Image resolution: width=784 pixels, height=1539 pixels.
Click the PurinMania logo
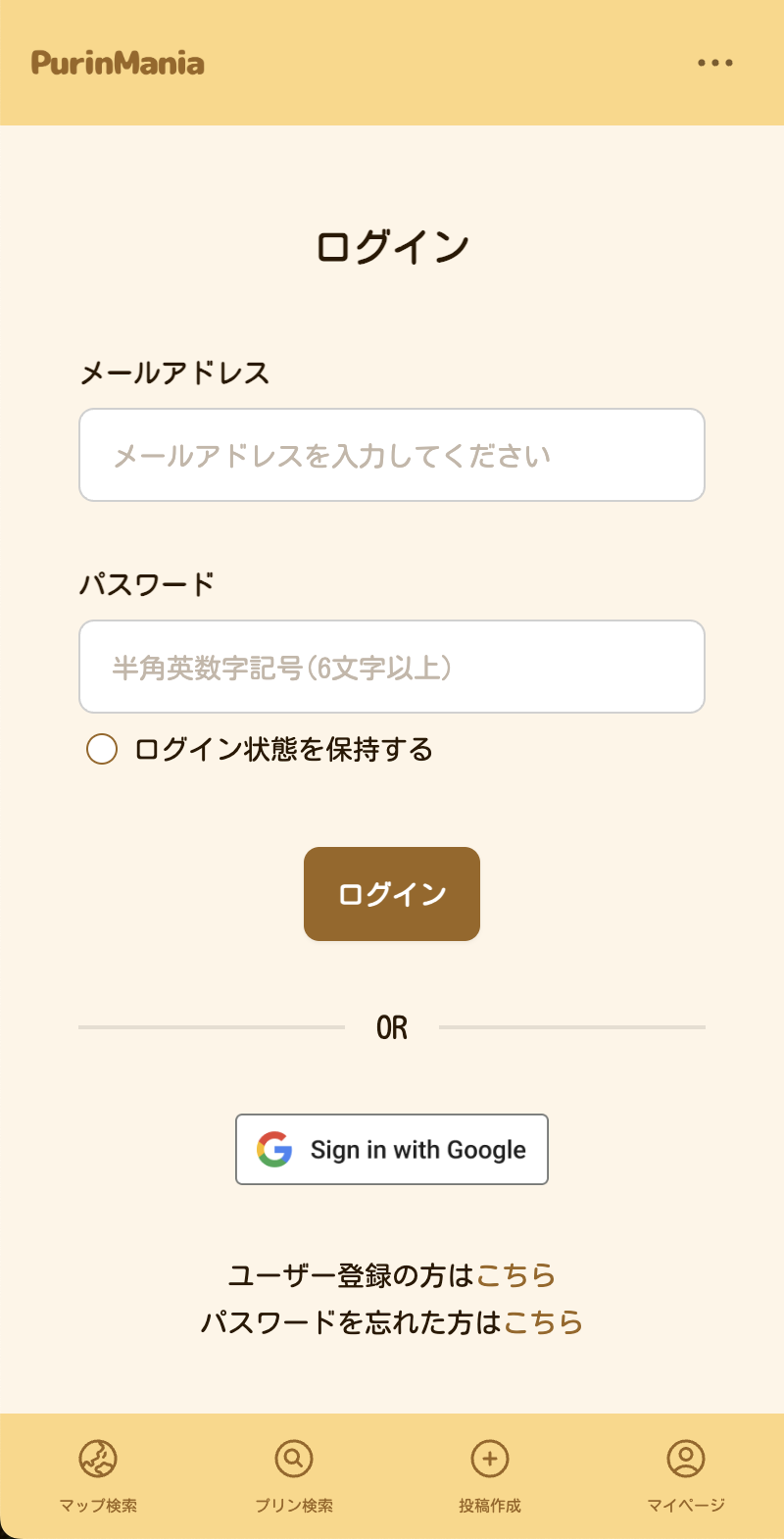(117, 62)
